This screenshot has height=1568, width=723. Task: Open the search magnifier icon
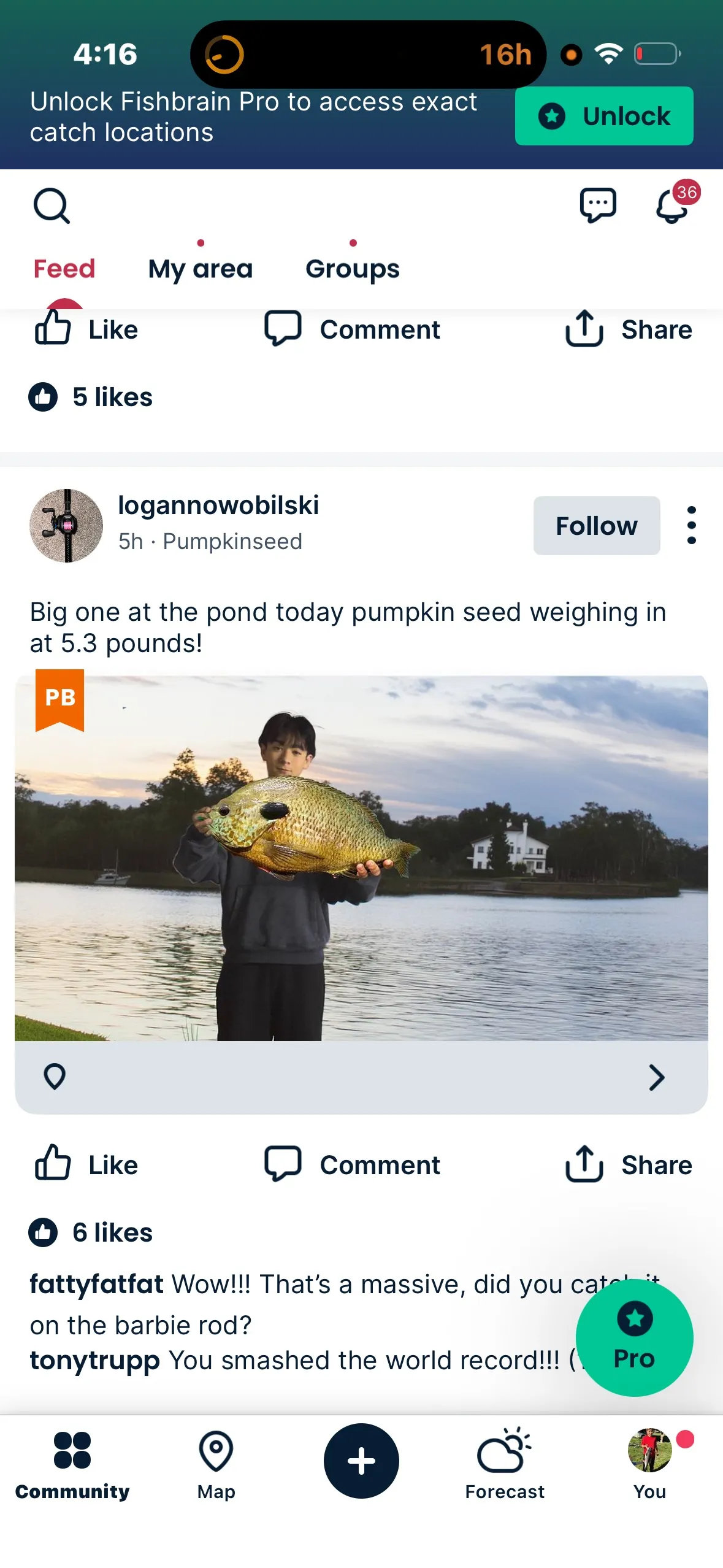click(x=52, y=206)
